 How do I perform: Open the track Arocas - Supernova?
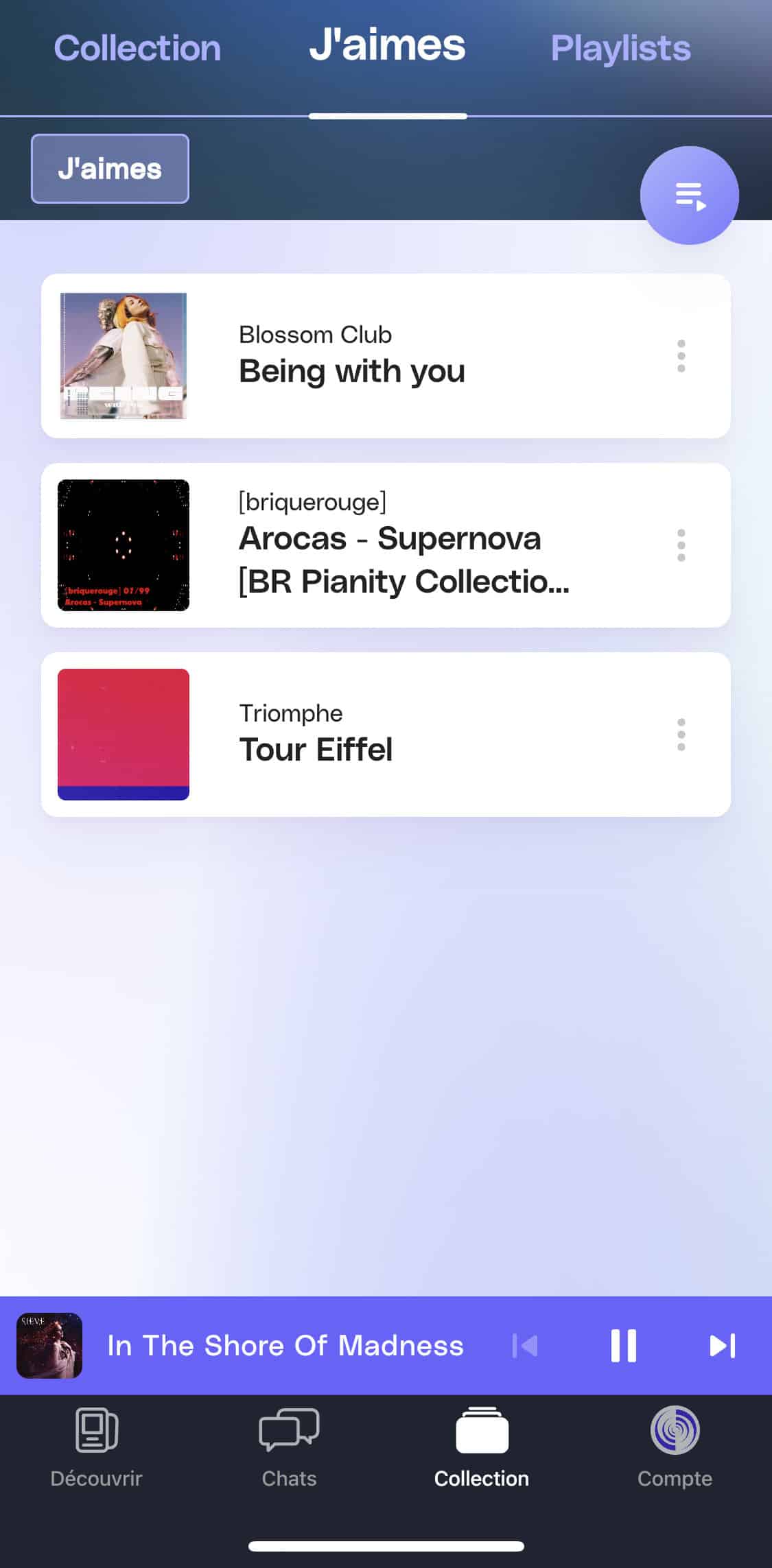pos(403,546)
